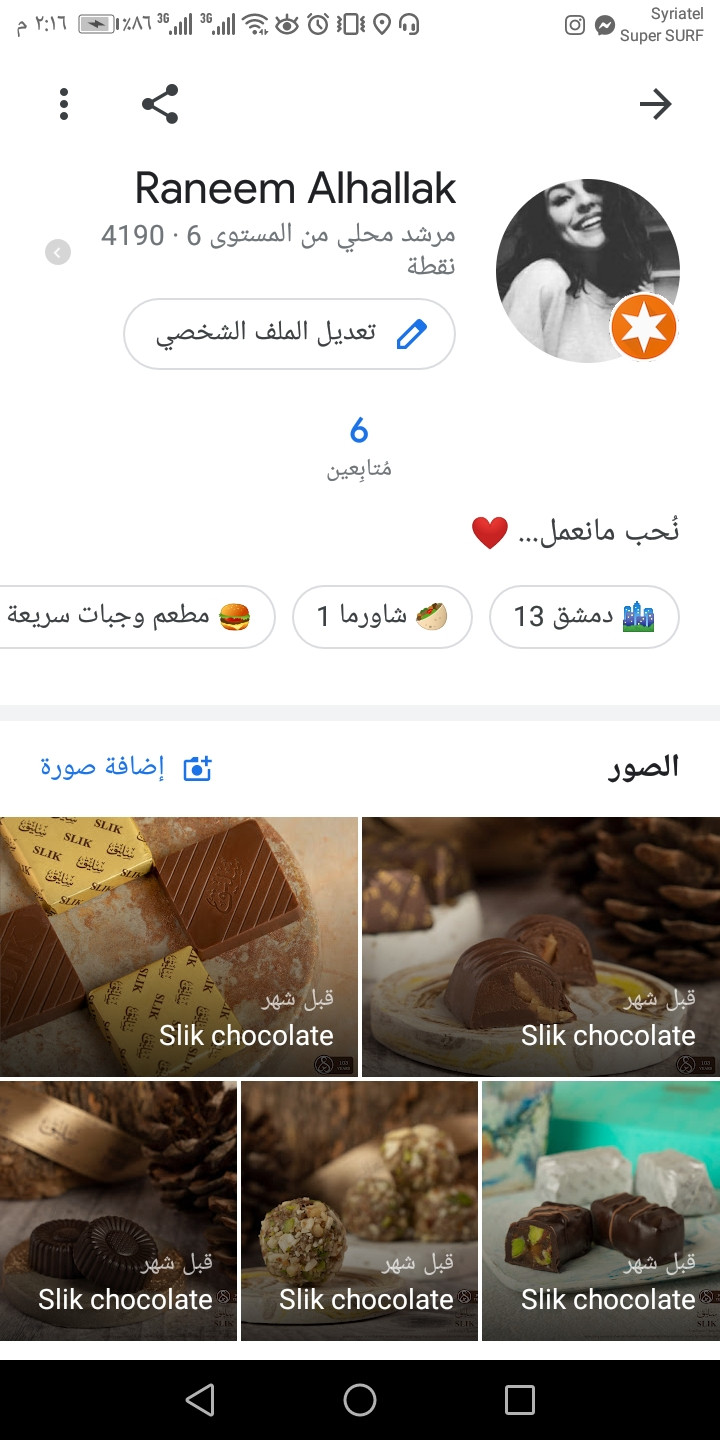720x1440 pixels.
Task: Open the Slik chocolate photo of nut-covered truffle
Action: [359, 1210]
